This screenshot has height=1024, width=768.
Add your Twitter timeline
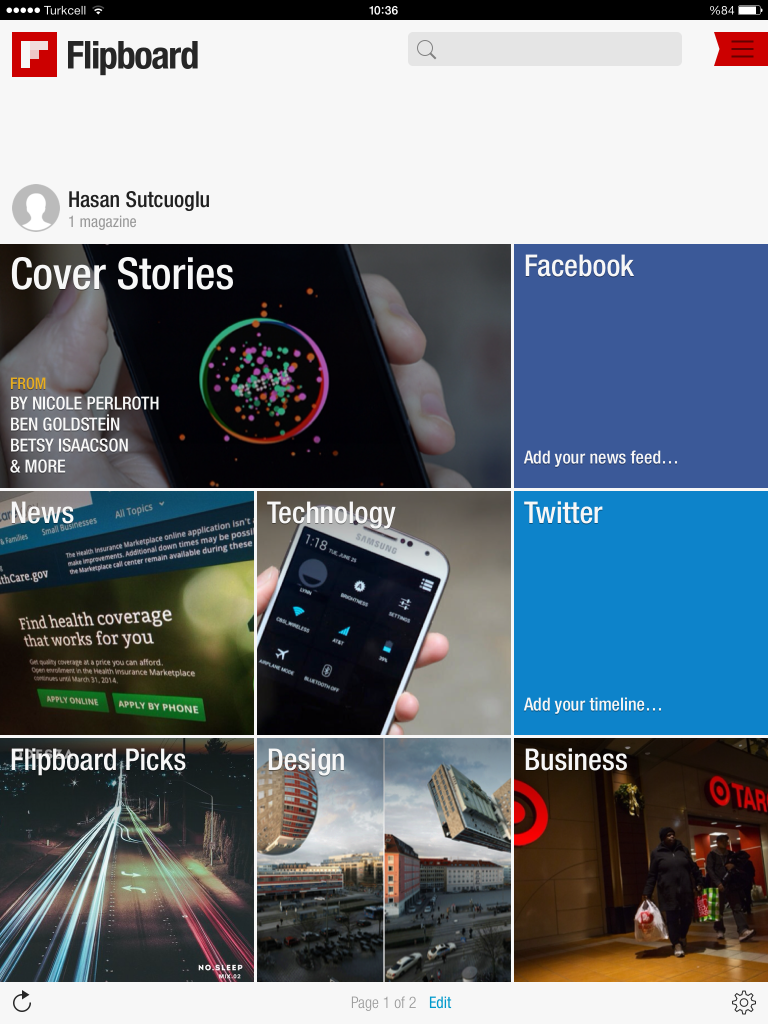(x=641, y=613)
